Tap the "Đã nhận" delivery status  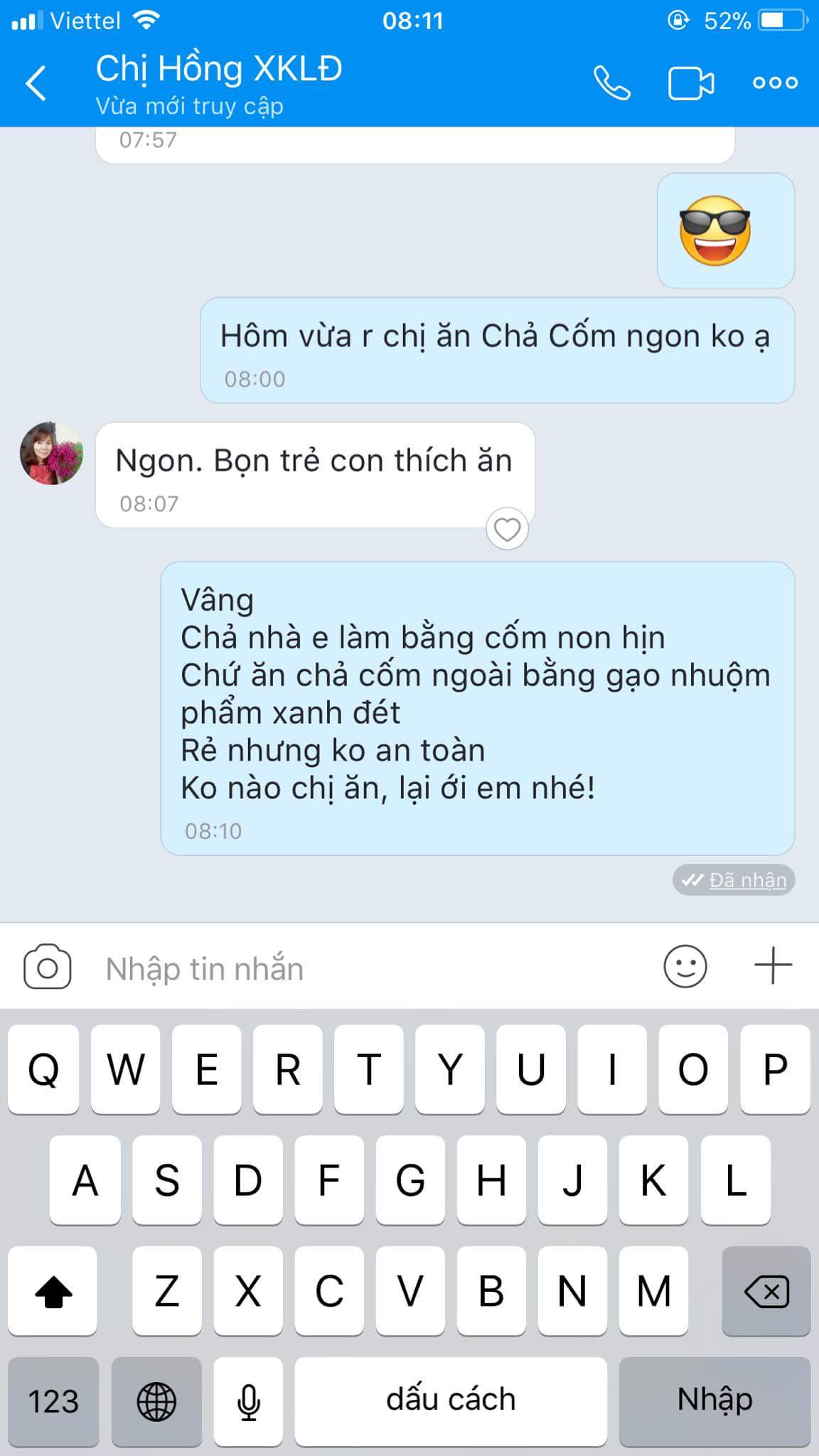coord(734,880)
